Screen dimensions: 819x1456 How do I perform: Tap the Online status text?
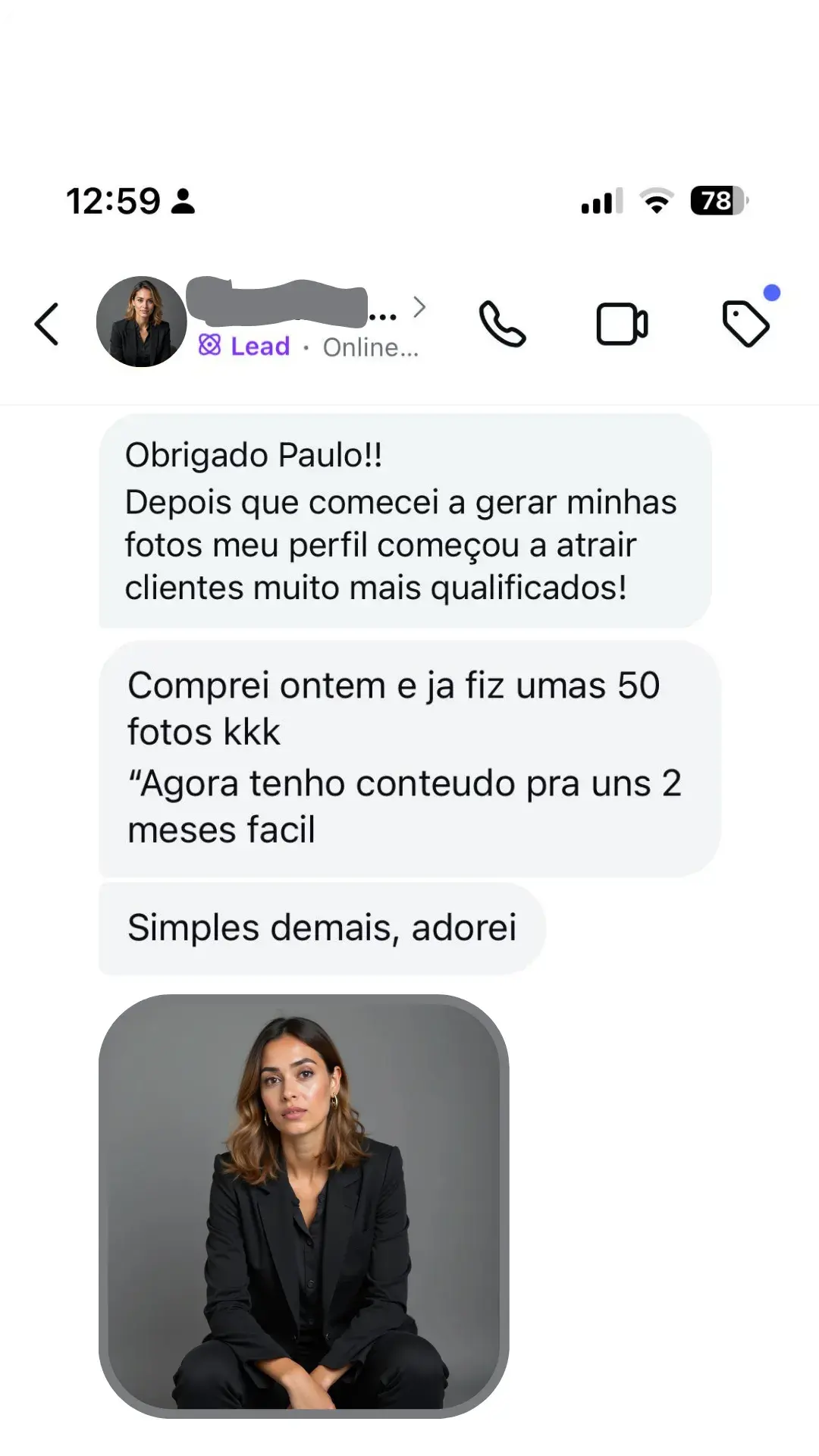tap(371, 347)
